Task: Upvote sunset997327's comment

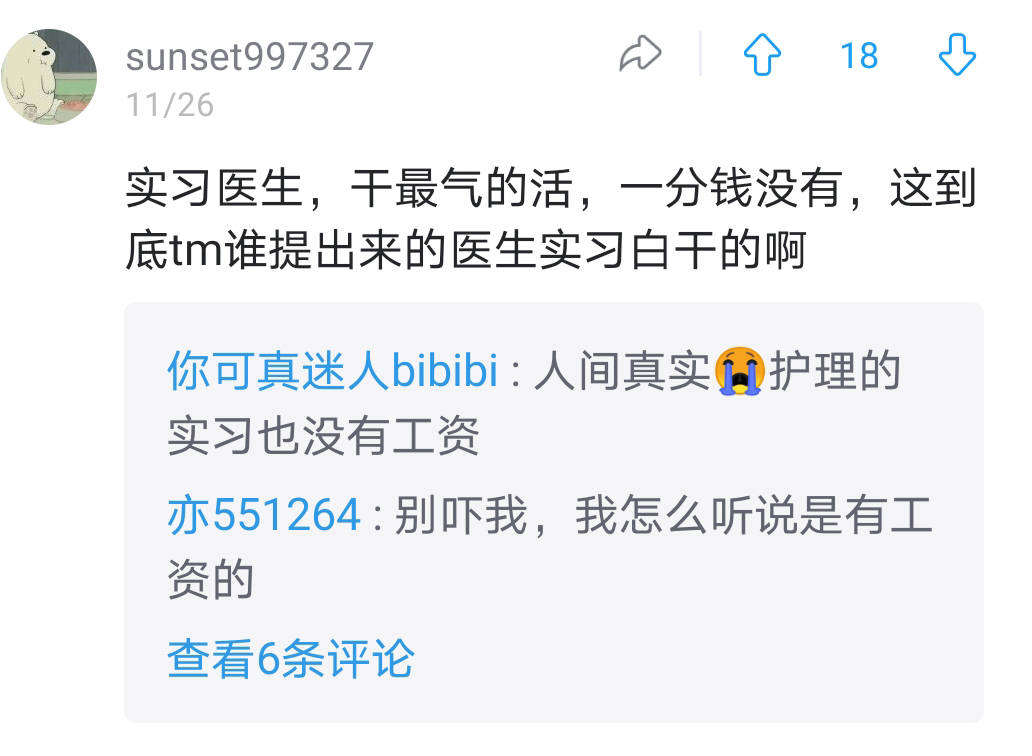Action: click(763, 54)
